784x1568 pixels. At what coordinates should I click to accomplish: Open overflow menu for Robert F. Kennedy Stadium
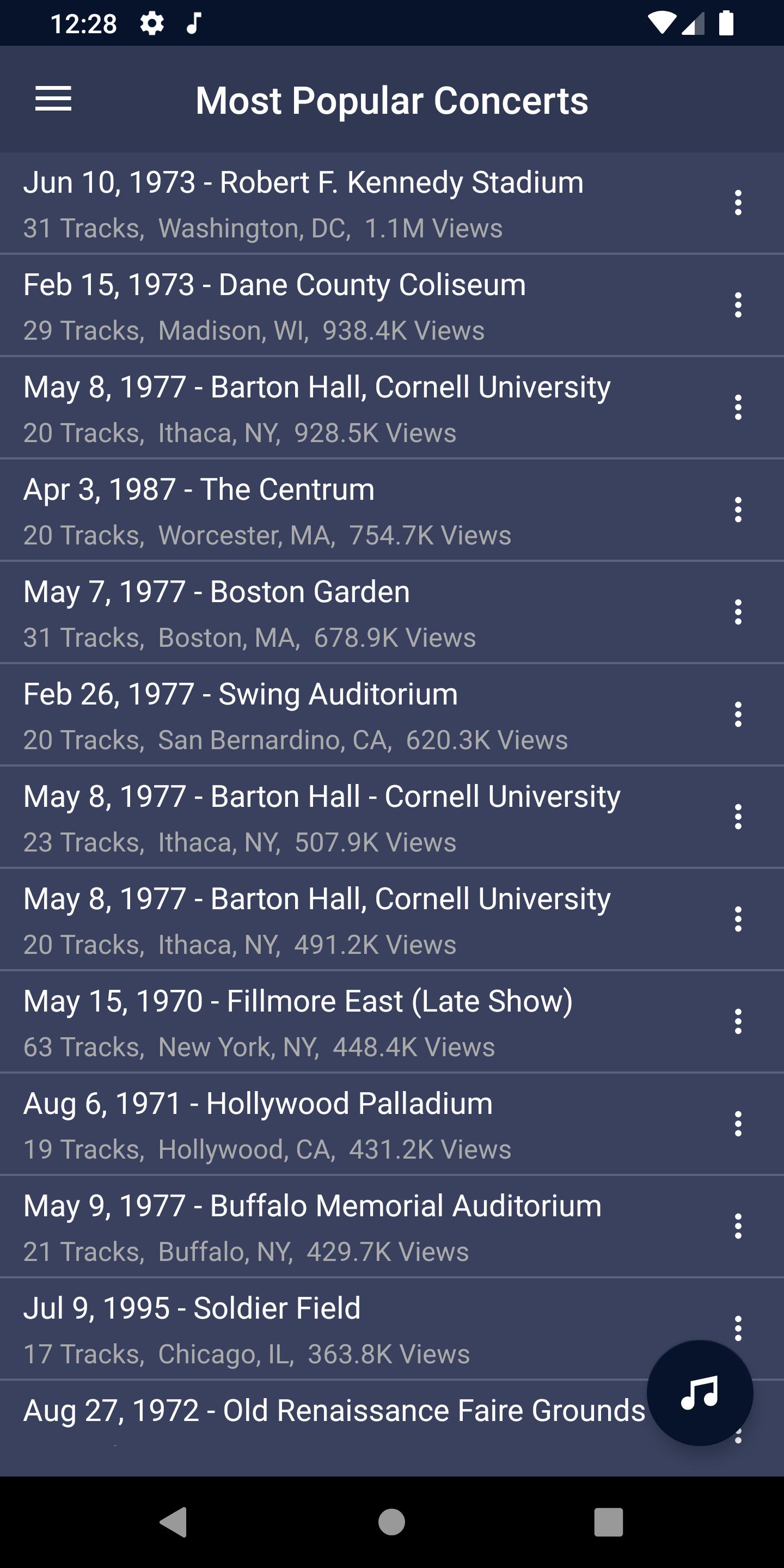(x=738, y=203)
